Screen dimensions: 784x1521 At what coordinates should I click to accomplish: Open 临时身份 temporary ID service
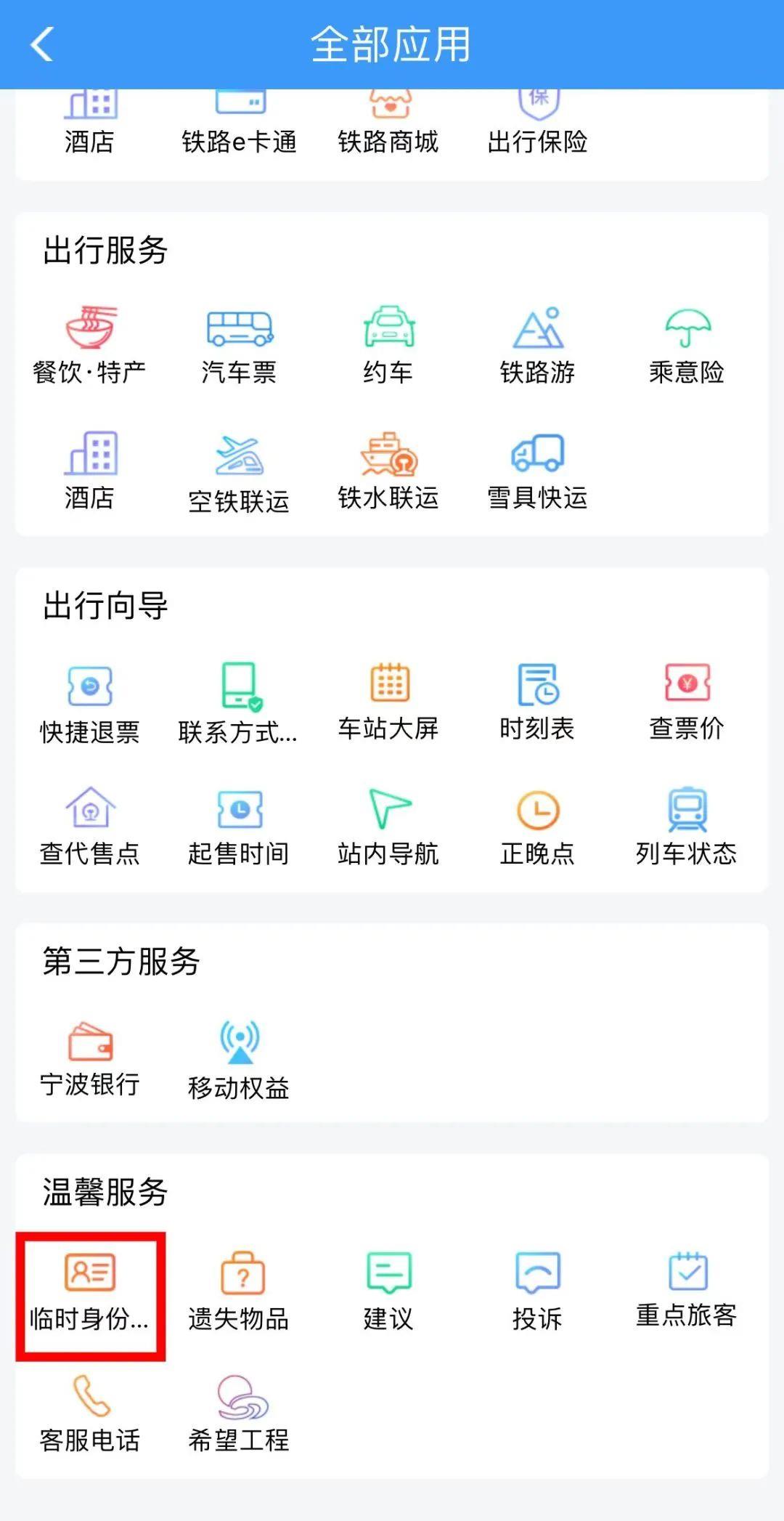click(89, 1294)
